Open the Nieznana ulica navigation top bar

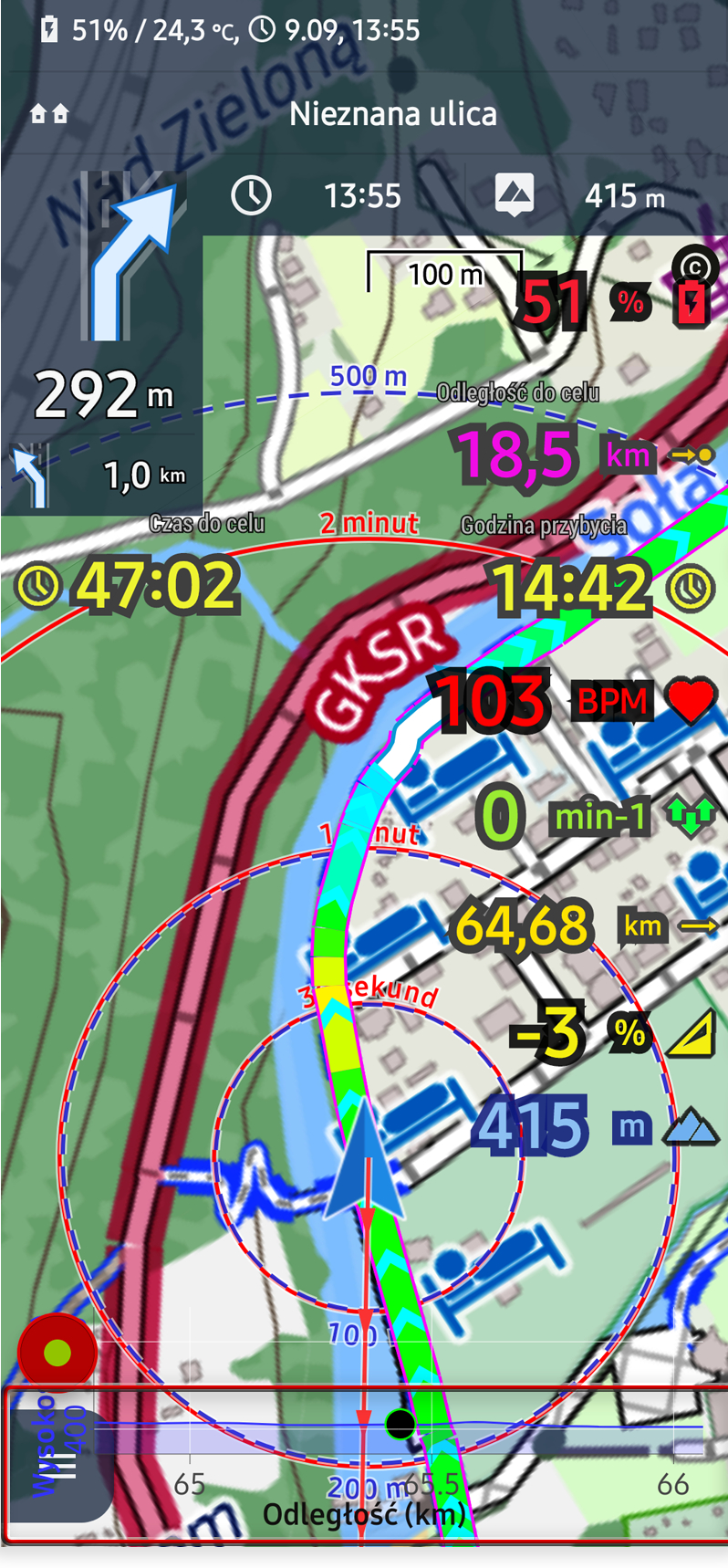392,114
